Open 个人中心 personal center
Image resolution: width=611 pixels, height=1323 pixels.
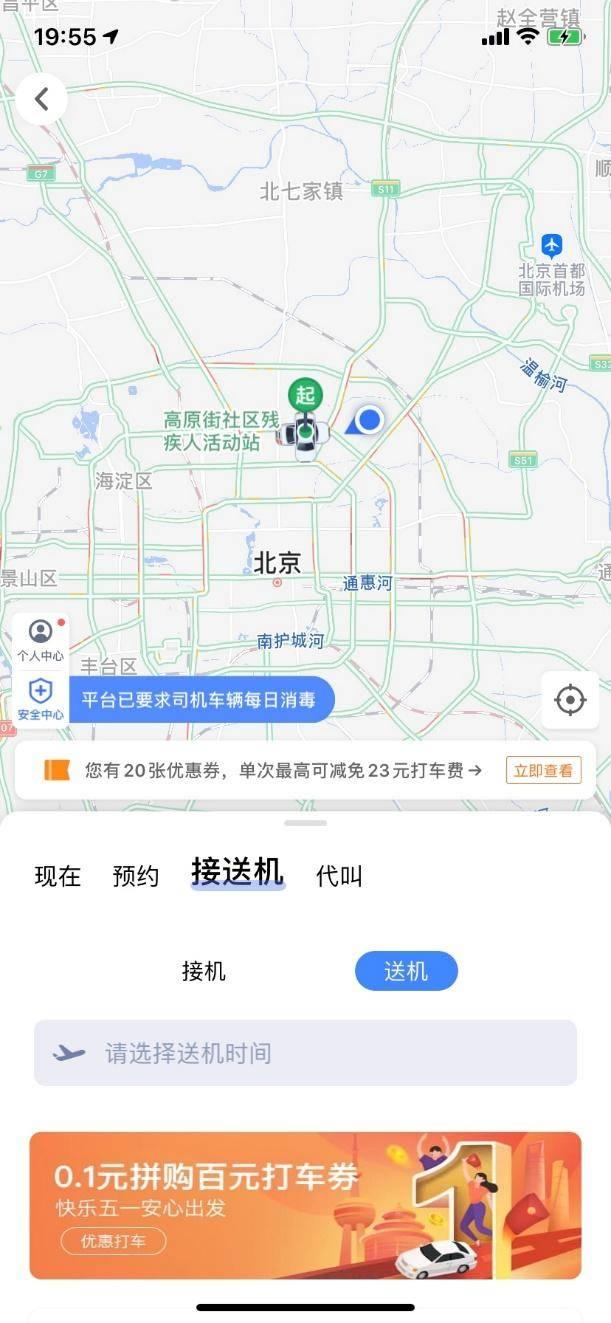pos(41,640)
